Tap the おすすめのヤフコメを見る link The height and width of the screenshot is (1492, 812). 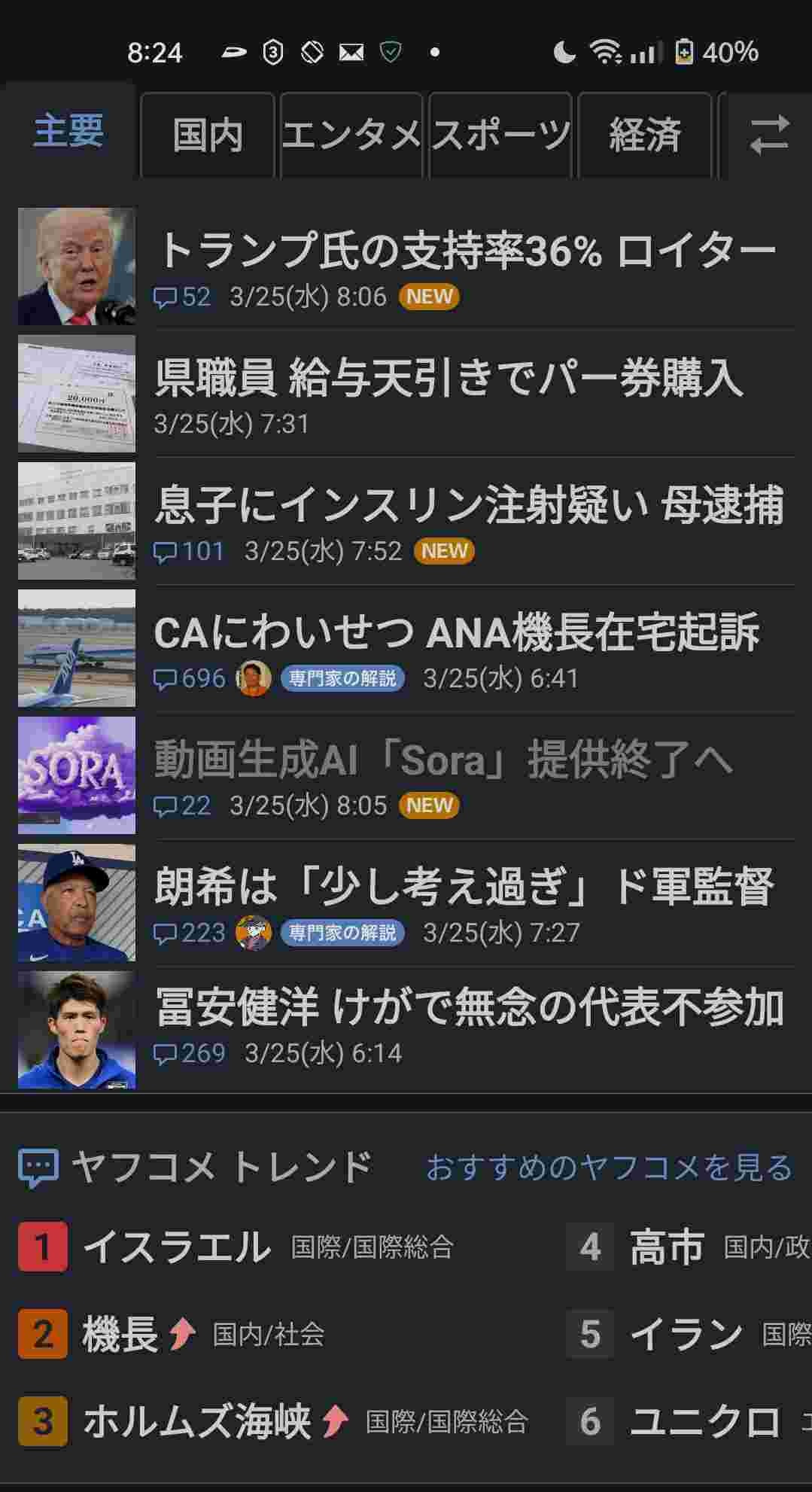pyautogui.click(x=609, y=1168)
